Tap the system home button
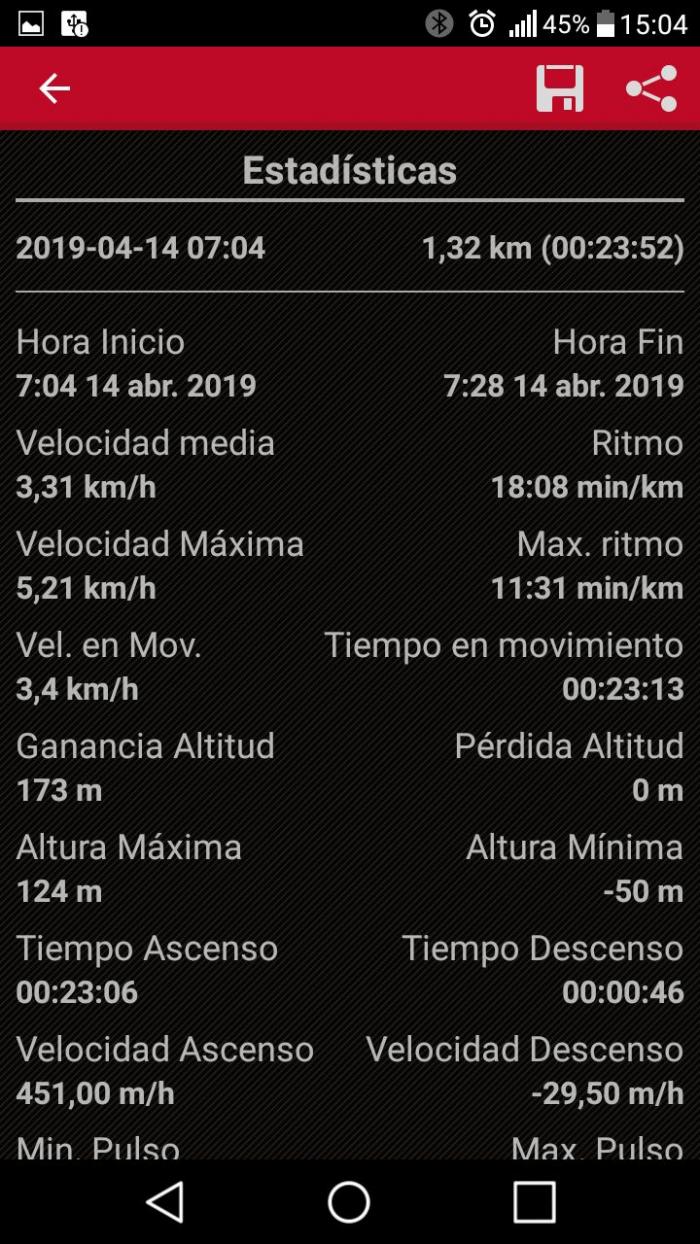 pos(349,1201)
